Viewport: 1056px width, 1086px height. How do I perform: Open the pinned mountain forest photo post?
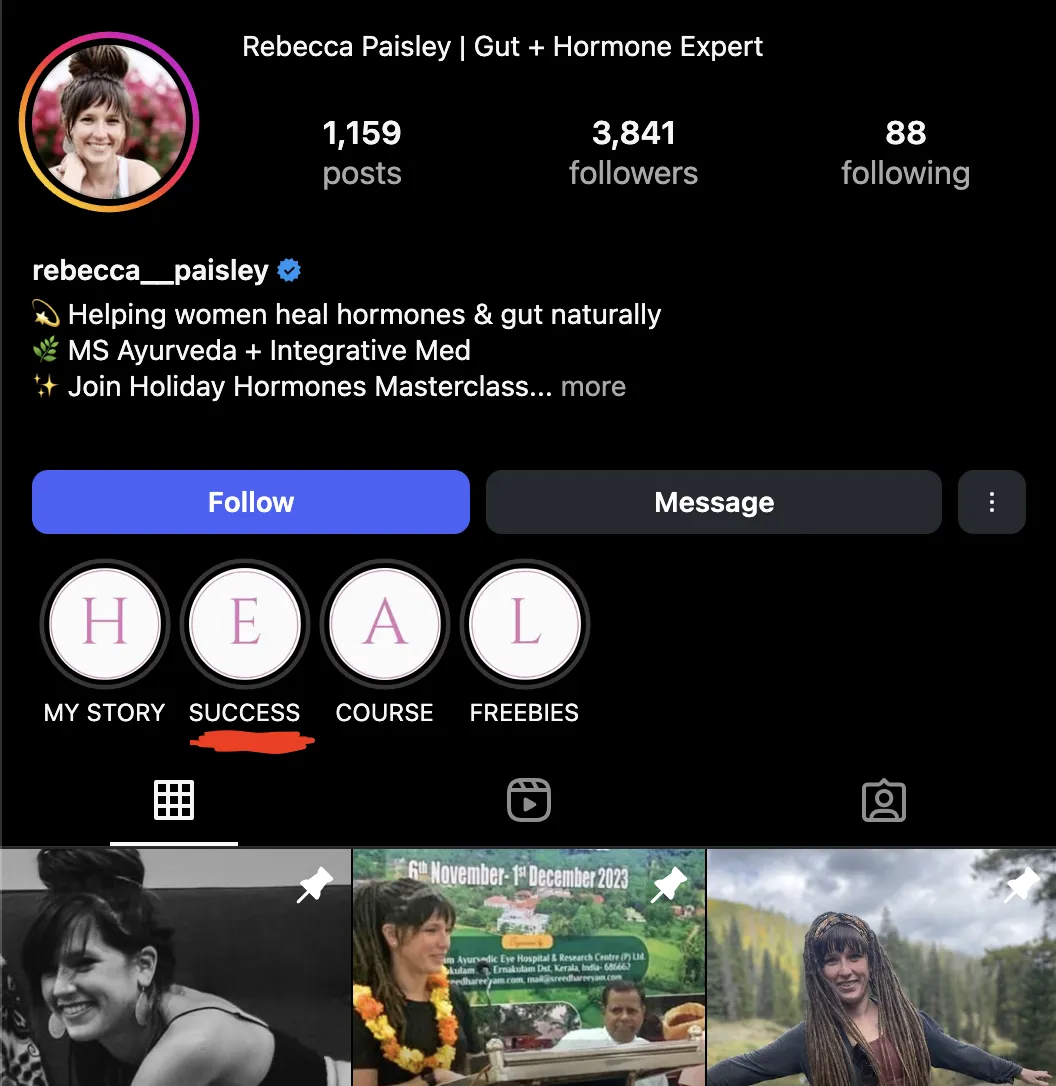(882, 967)
